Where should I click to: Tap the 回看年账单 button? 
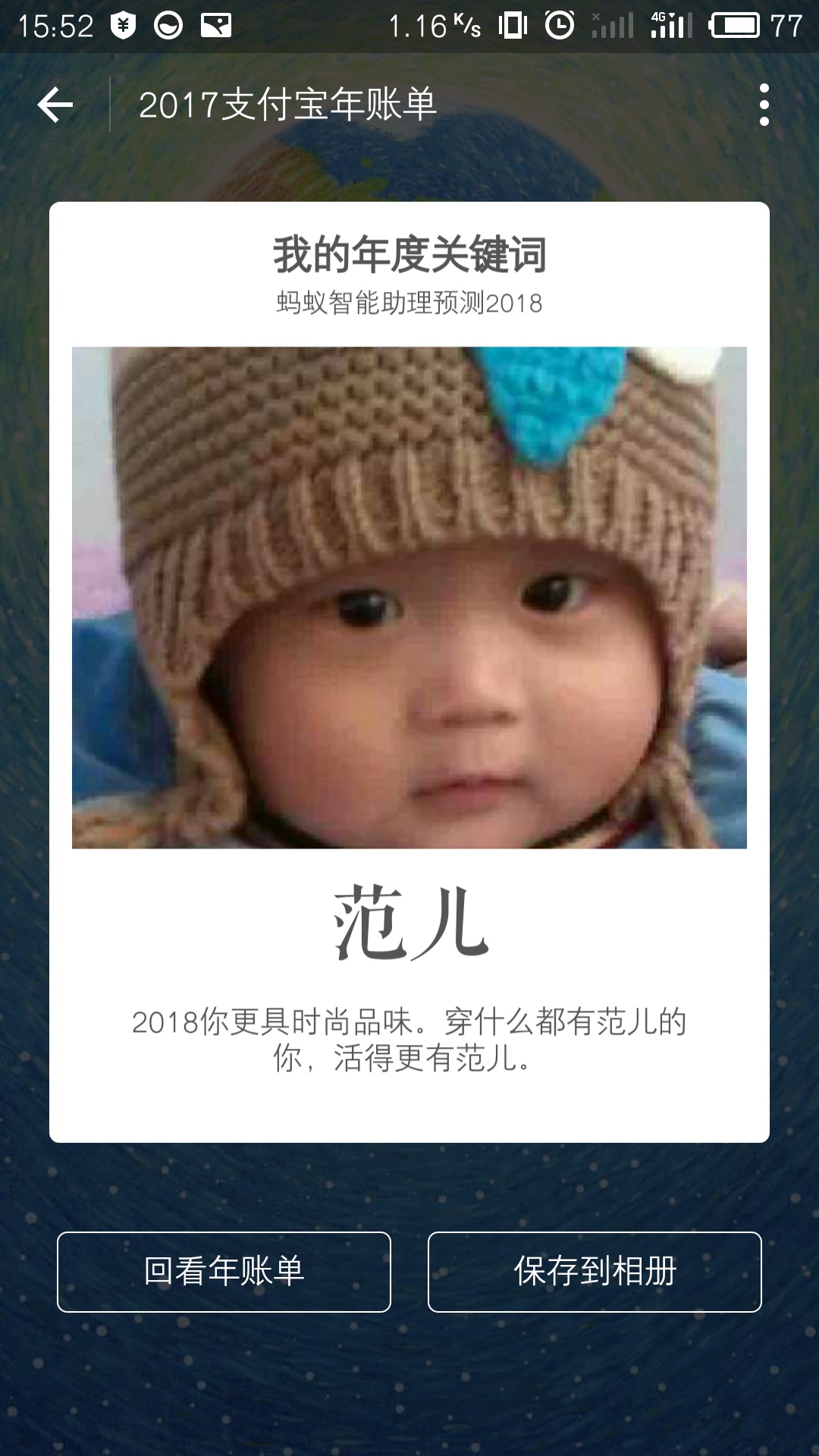click(x=224, y=1272)
